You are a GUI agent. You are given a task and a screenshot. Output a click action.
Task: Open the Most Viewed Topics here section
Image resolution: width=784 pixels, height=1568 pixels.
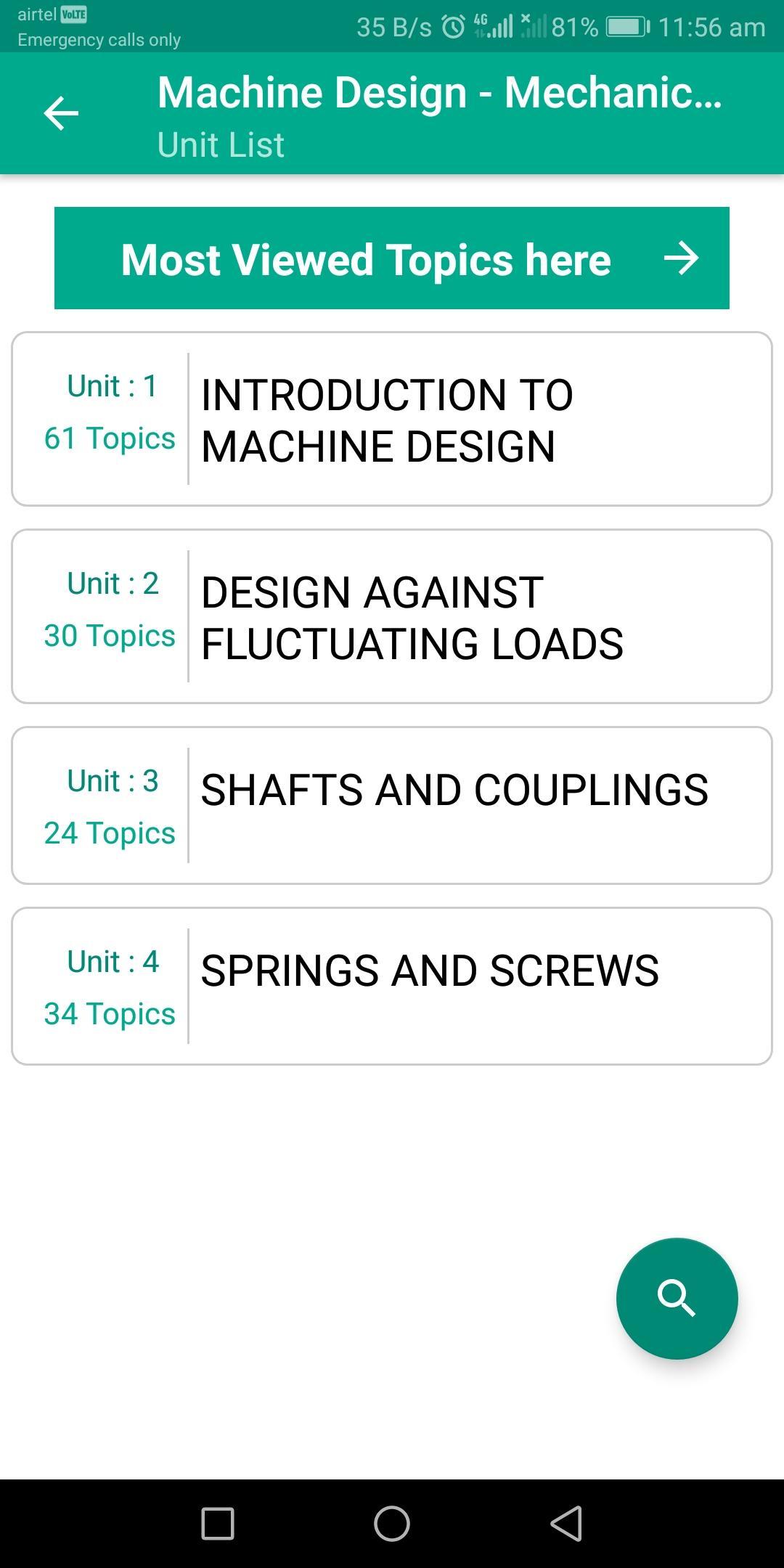tap(366, 259)
